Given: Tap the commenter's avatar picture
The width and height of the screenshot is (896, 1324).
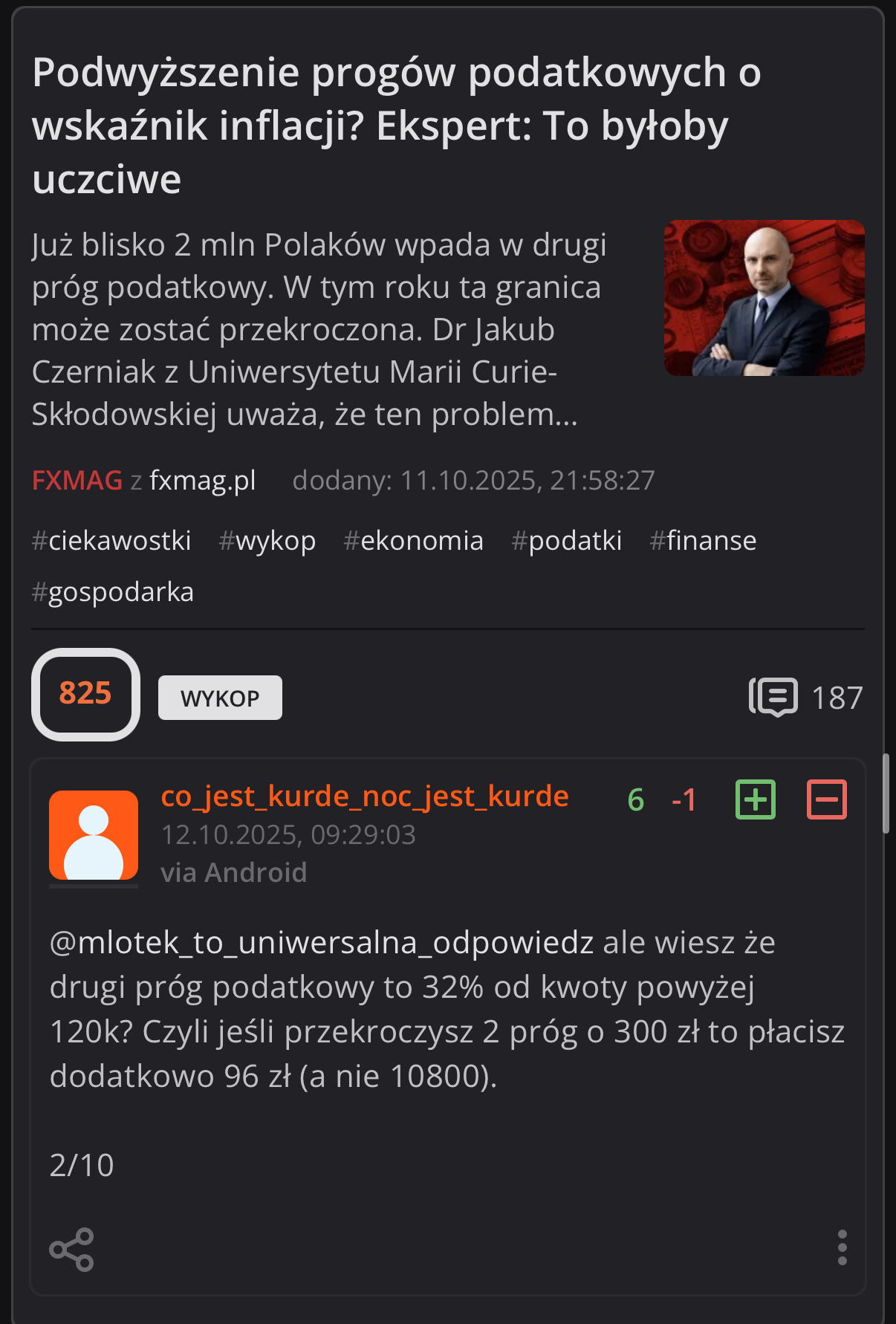Looking at the screenshot, I should [94, 835].
